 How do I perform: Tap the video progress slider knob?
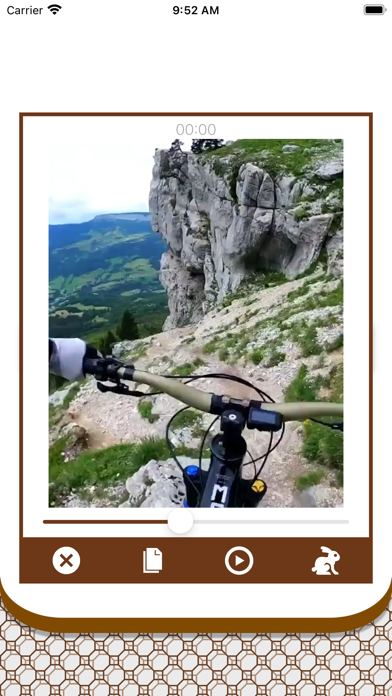[x=180, y=521]
